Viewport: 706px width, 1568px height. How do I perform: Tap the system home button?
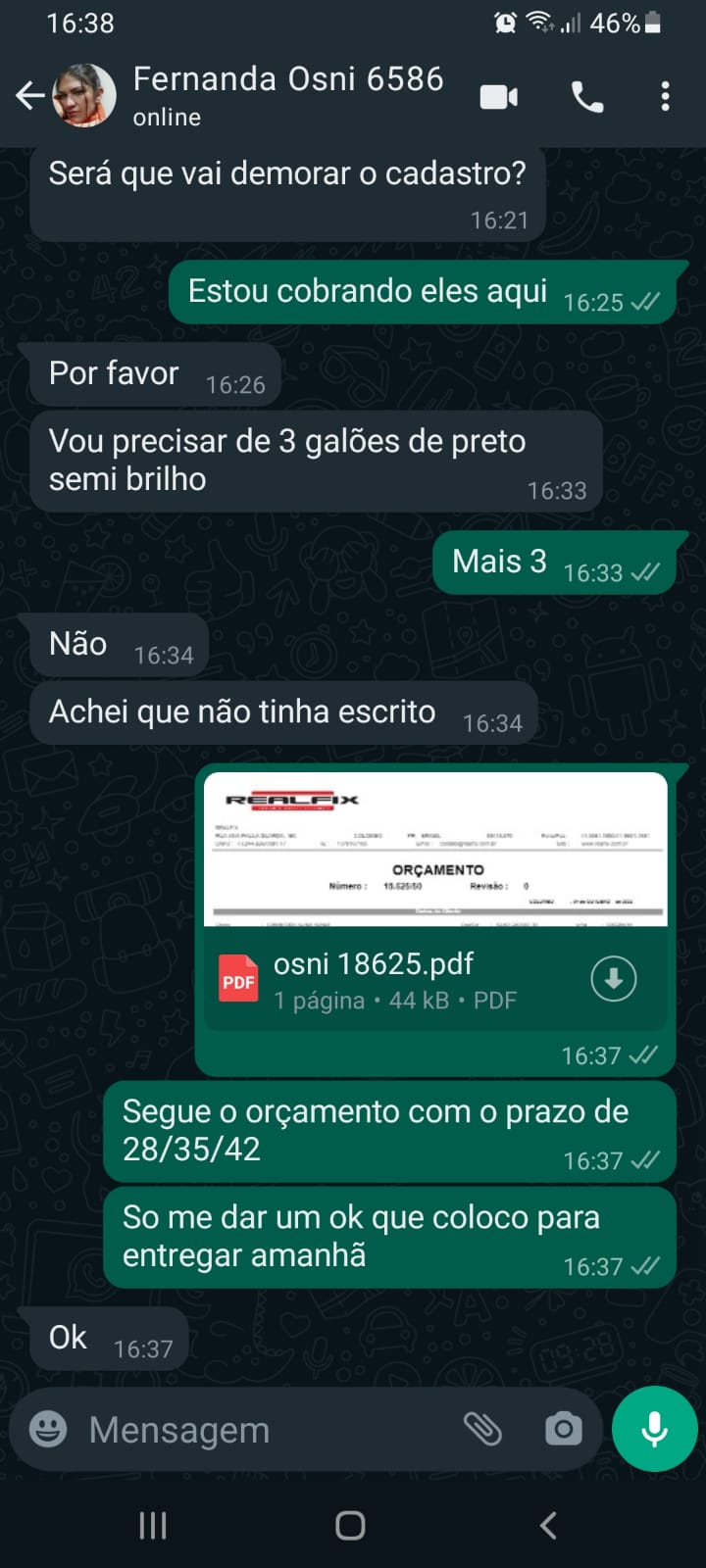(350, 1525)
